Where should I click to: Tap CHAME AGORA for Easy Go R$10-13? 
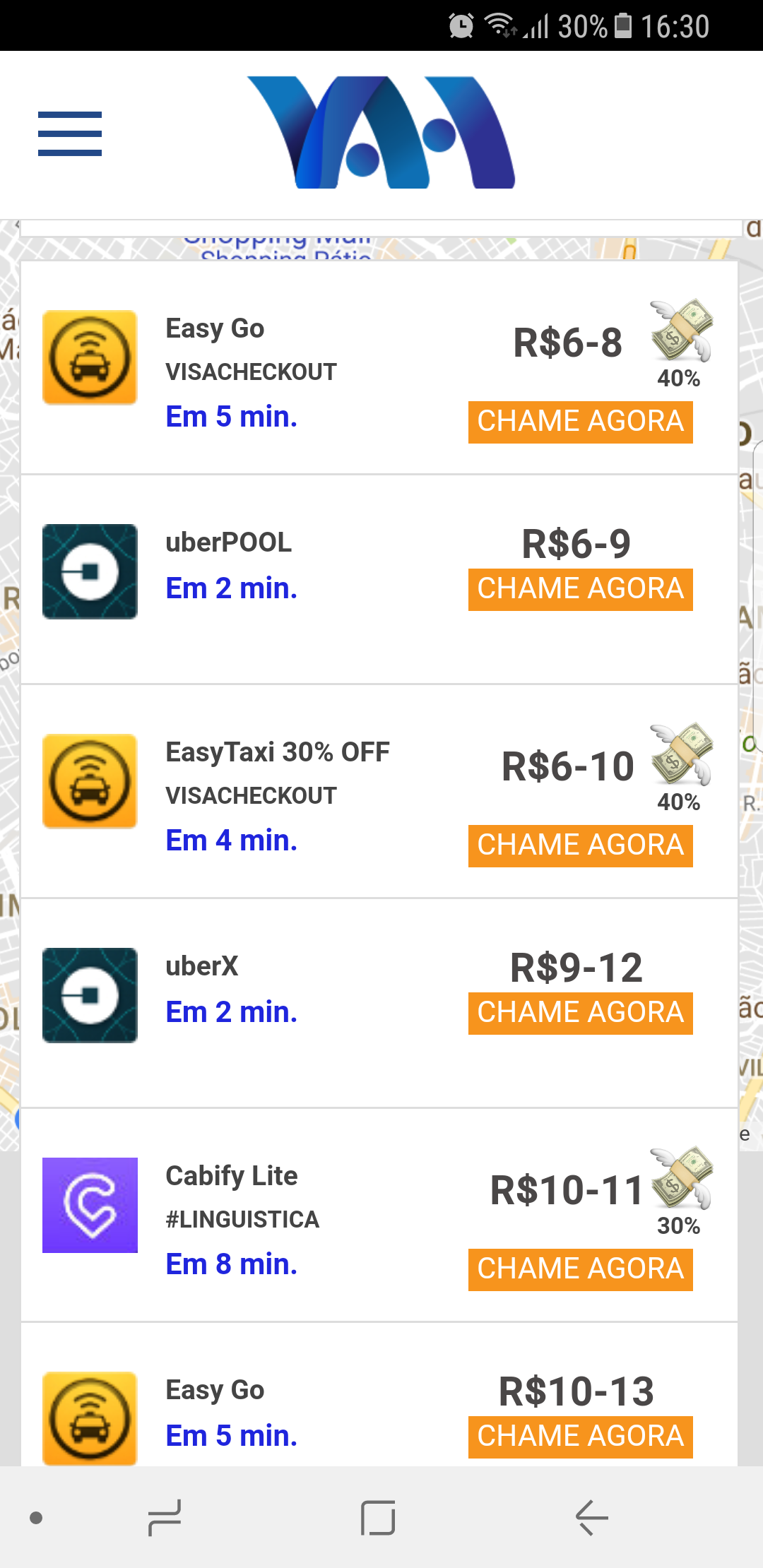pos(580,1437)
